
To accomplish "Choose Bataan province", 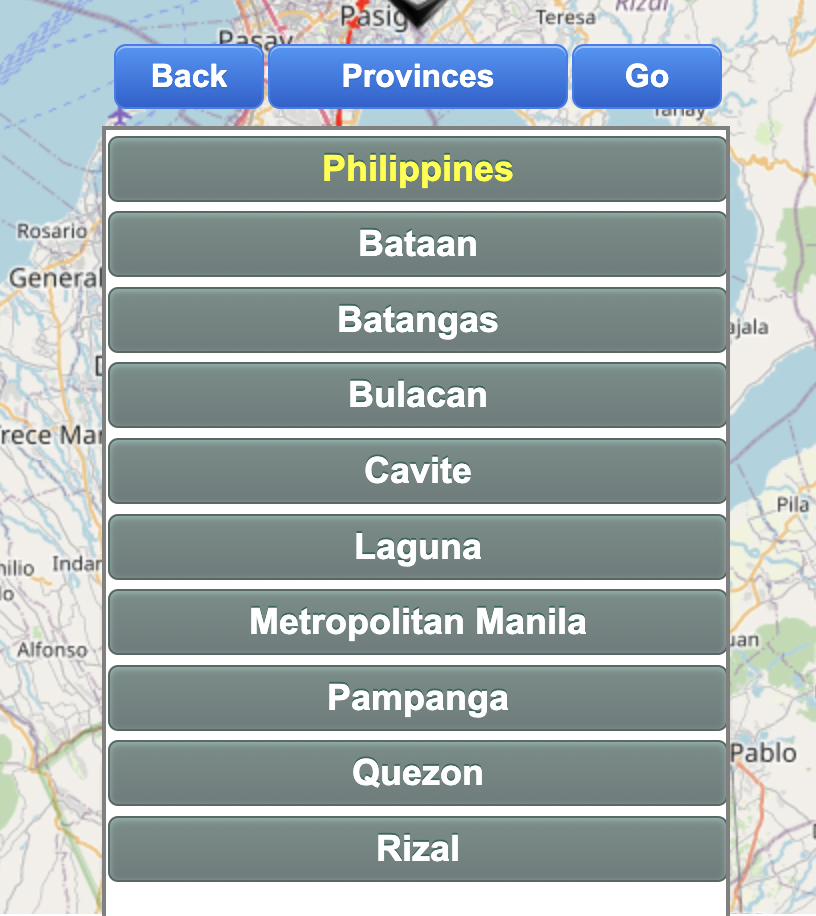I will pos(417,244).
